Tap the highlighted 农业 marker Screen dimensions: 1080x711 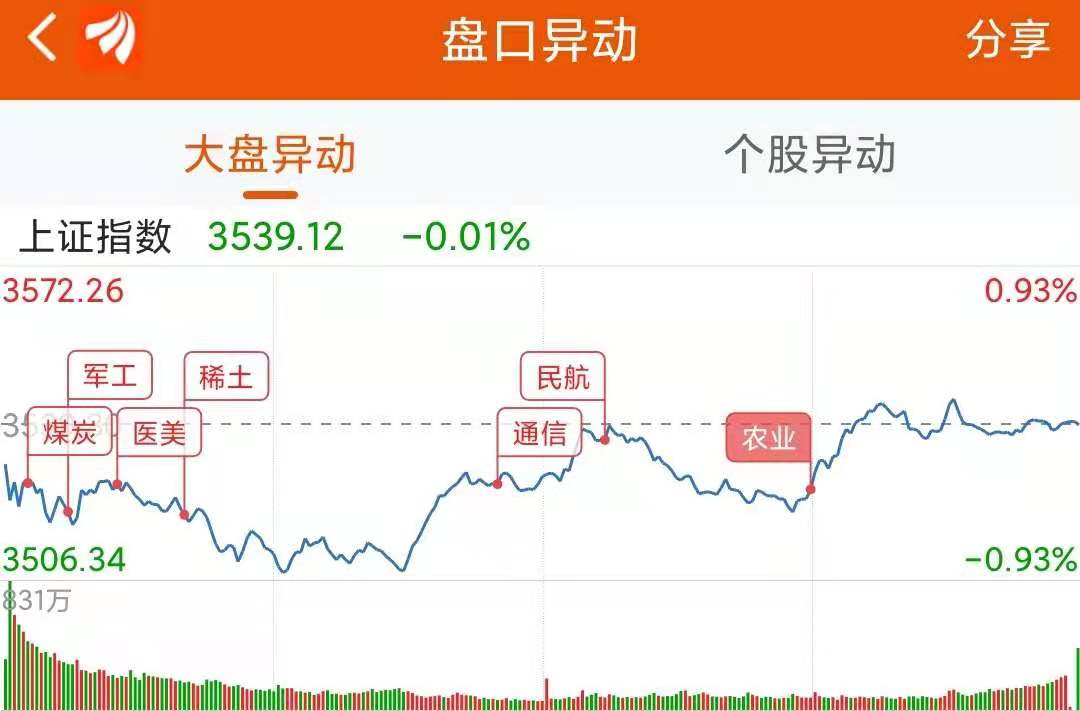pyautogui.click(x=768, y=438)
